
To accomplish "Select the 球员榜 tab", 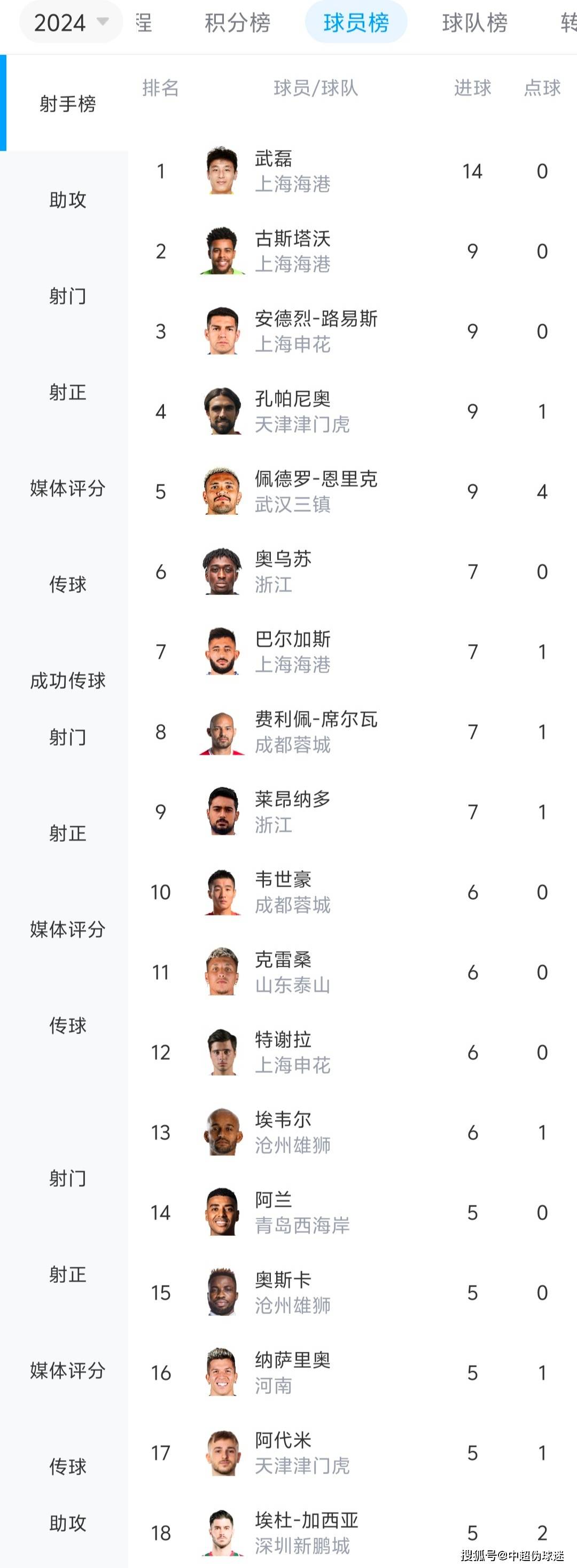I will (x=355, y=22).
